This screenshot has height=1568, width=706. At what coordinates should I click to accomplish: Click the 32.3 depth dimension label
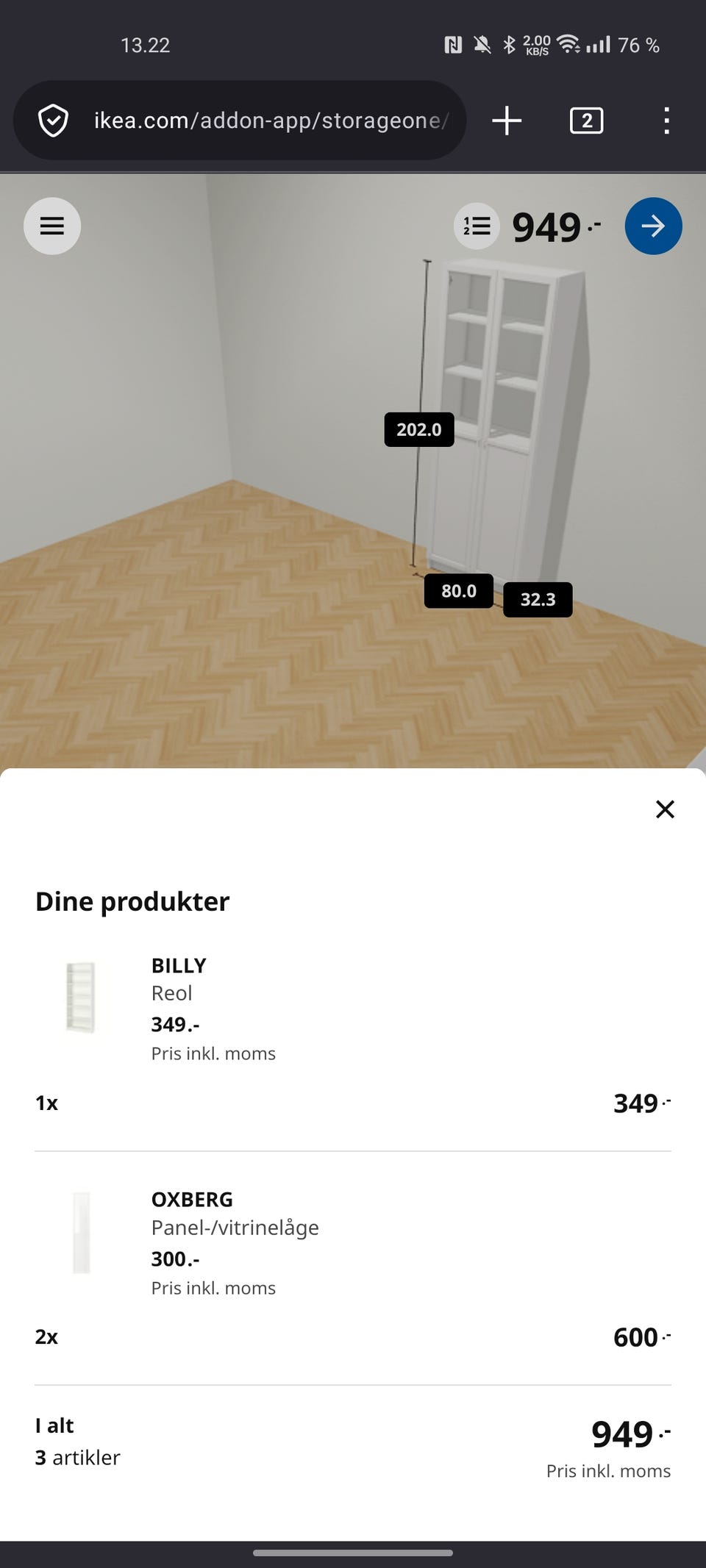coord(538,599)
